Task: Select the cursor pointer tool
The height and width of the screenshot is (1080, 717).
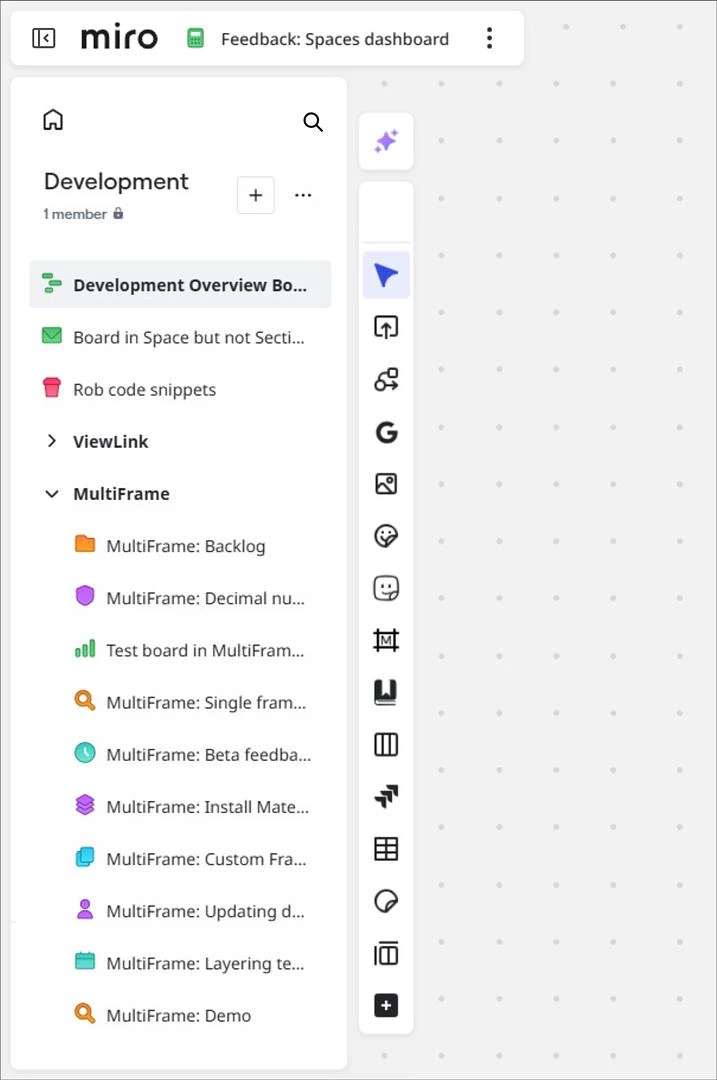Action: (386, 275)
